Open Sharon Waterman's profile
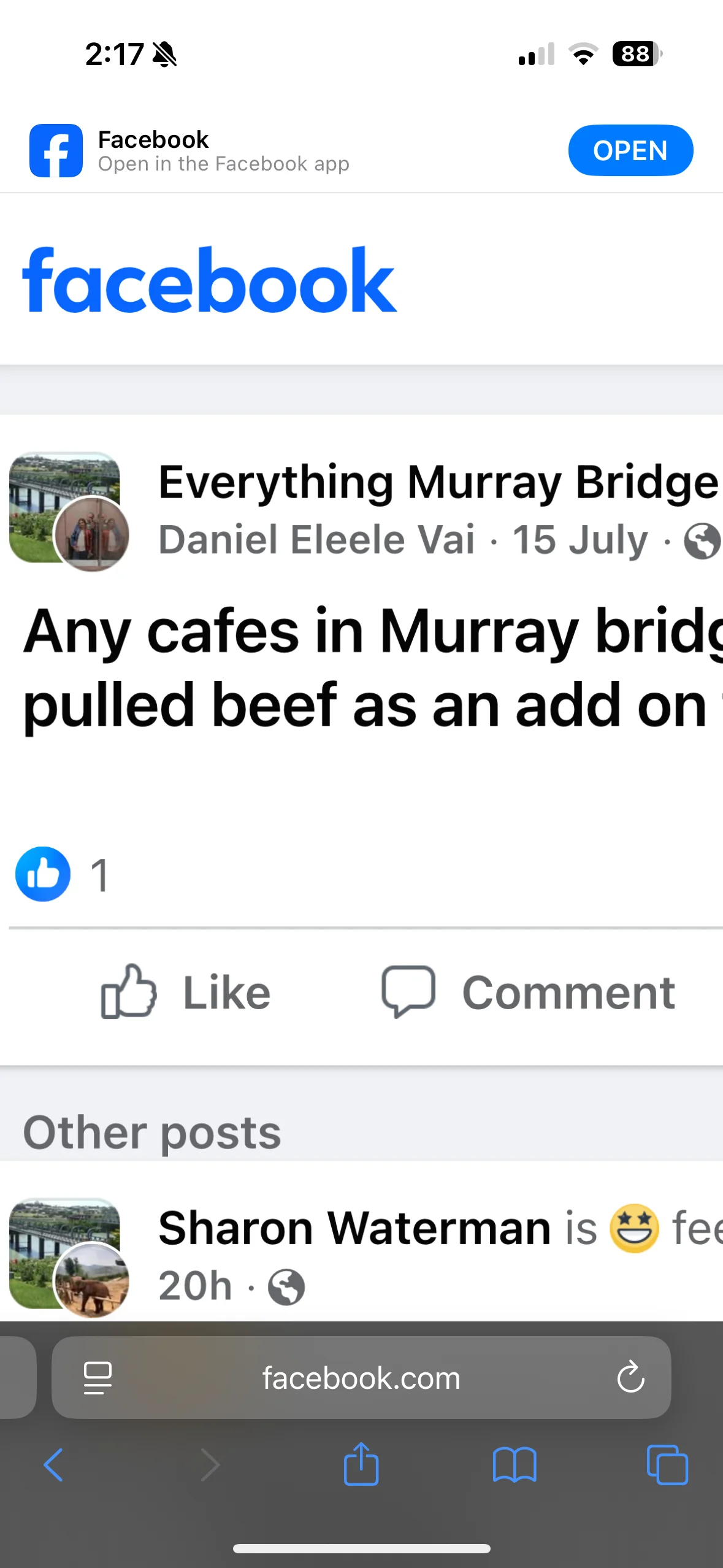The height and width of the screenshot is (1568, 723). click(x=354, y=1228)
